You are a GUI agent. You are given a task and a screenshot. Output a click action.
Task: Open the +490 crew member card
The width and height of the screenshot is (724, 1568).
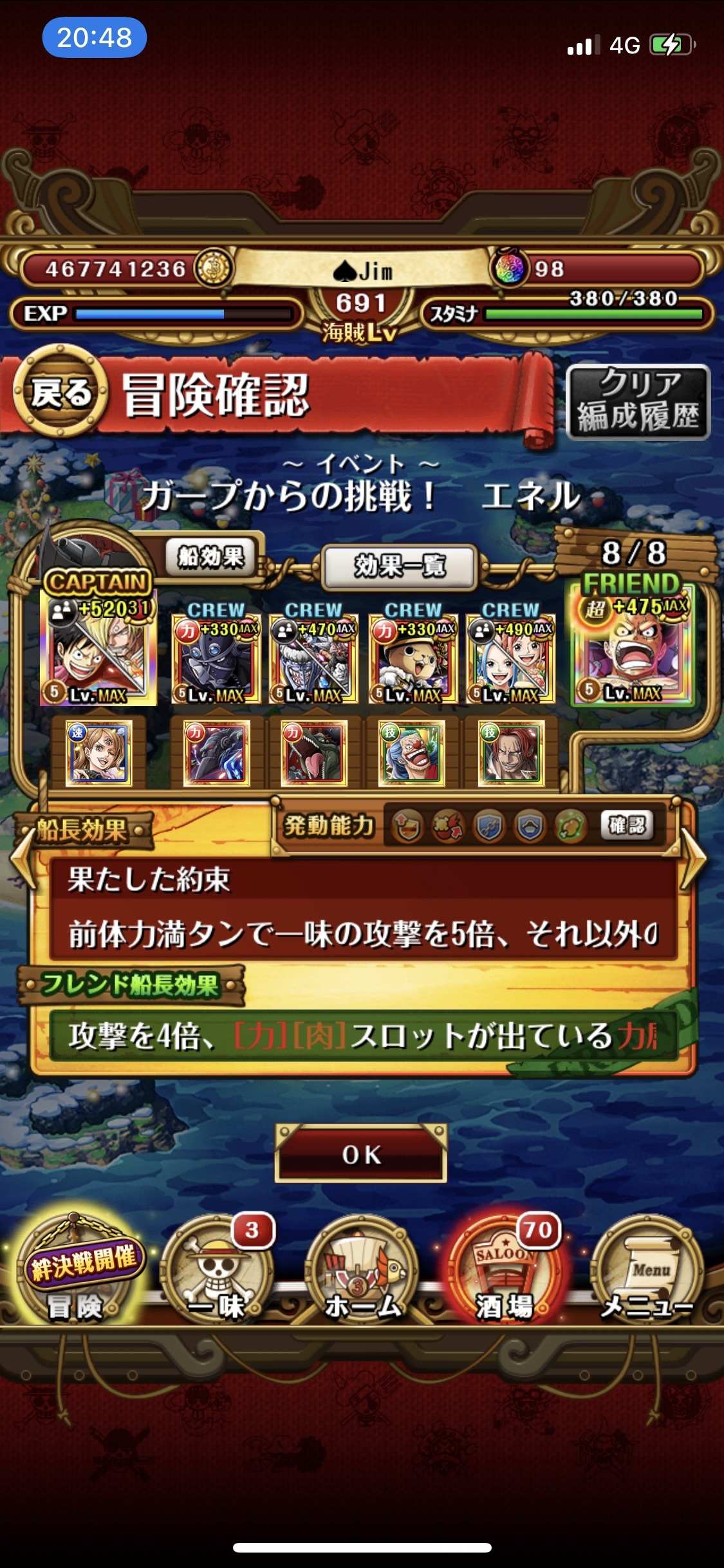click(x=510, y=658)
